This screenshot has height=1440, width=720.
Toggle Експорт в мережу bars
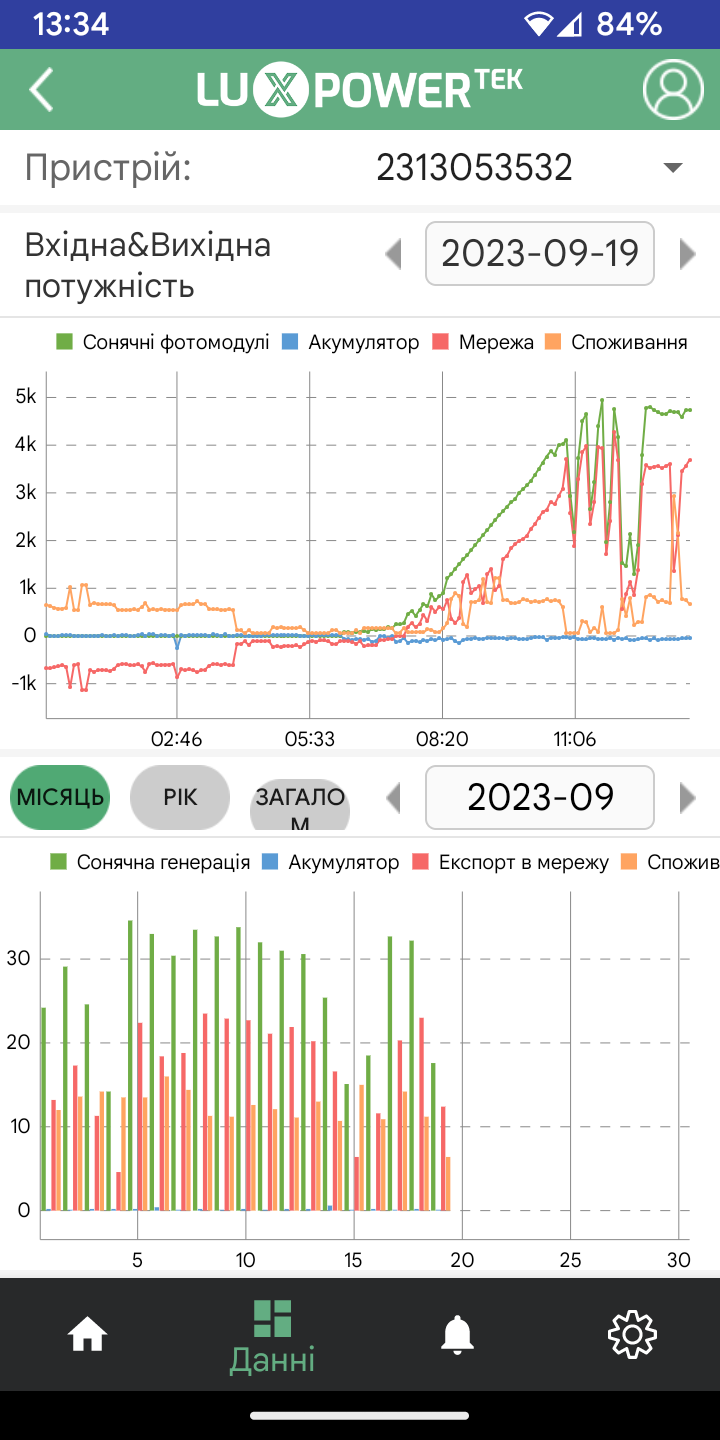510,862
